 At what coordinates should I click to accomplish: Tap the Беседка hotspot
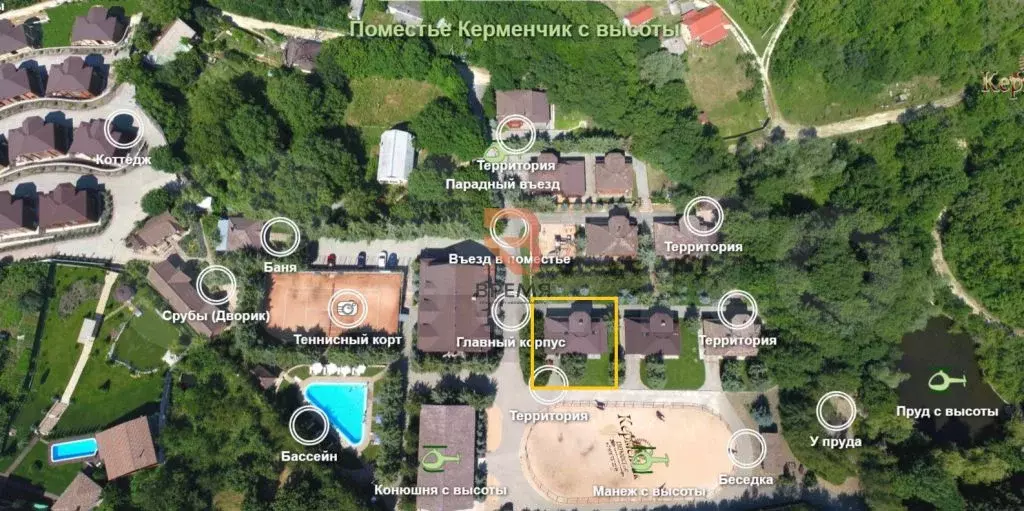click(x=746, y=449)
